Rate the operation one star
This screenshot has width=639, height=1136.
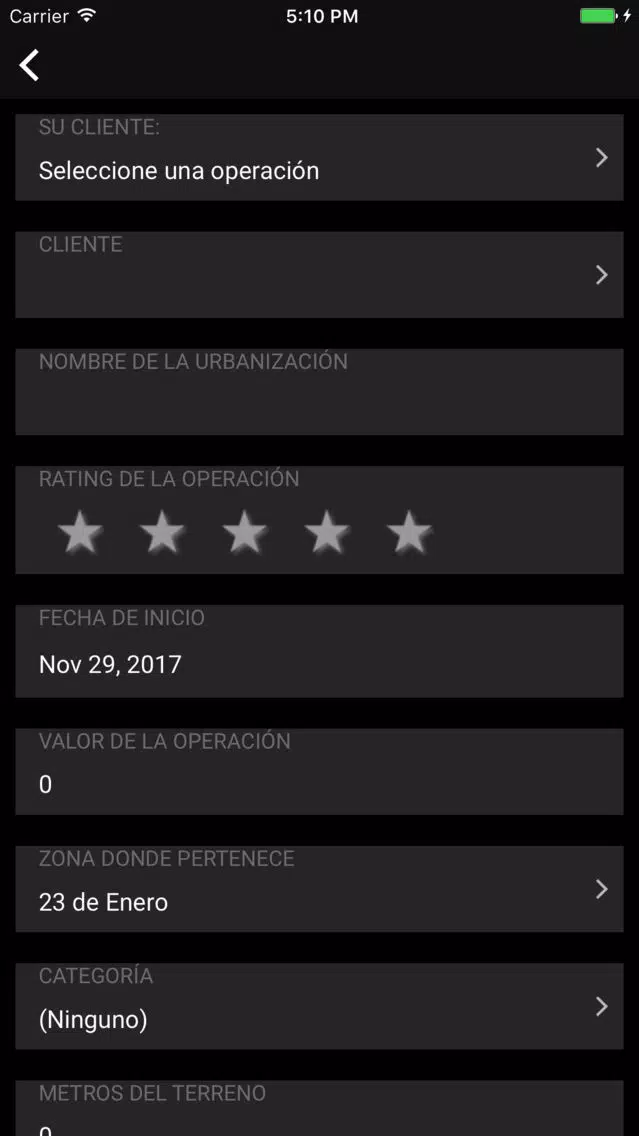click(80, 532)
